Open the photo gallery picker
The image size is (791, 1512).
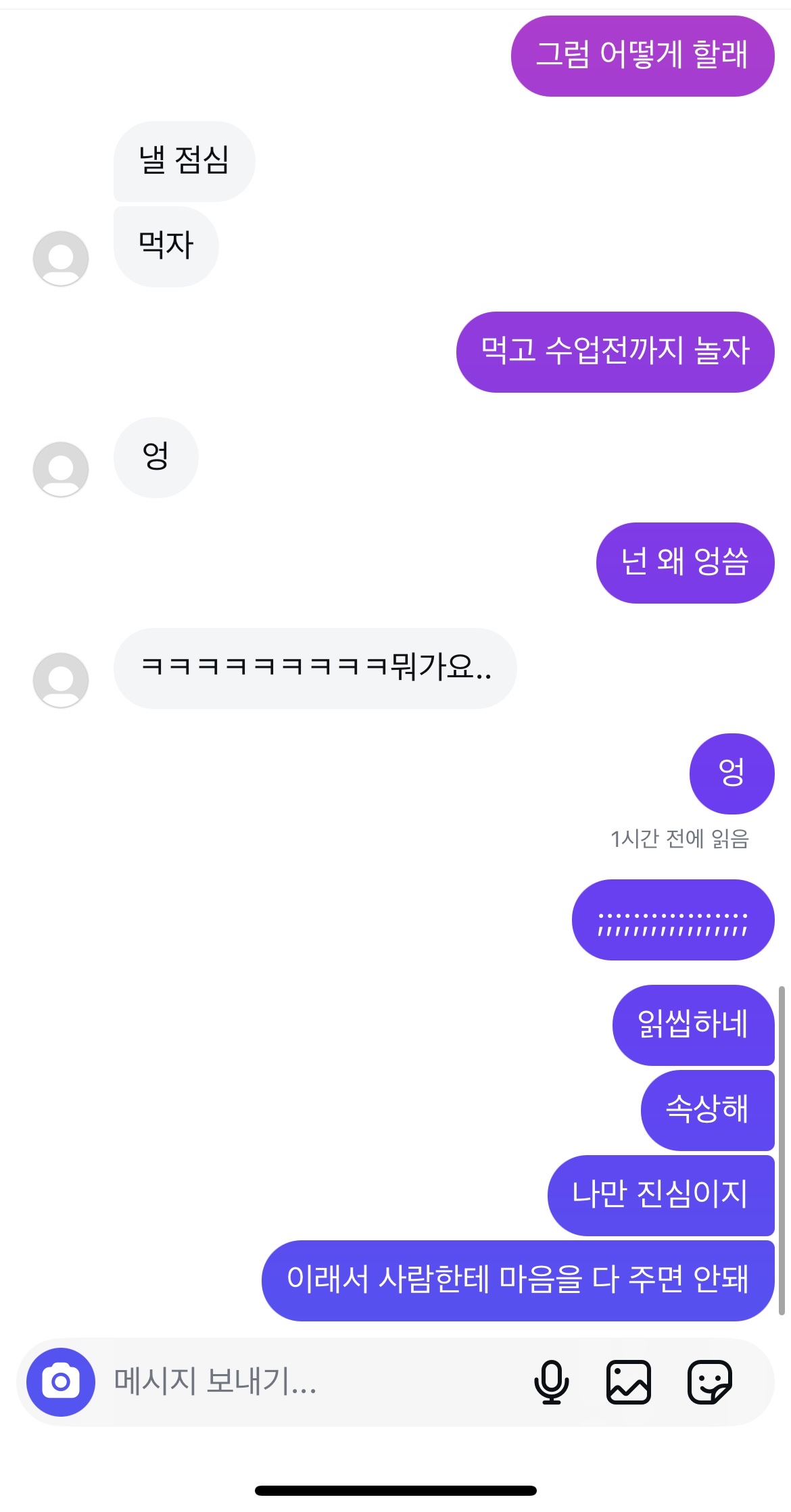point(628,1382)
